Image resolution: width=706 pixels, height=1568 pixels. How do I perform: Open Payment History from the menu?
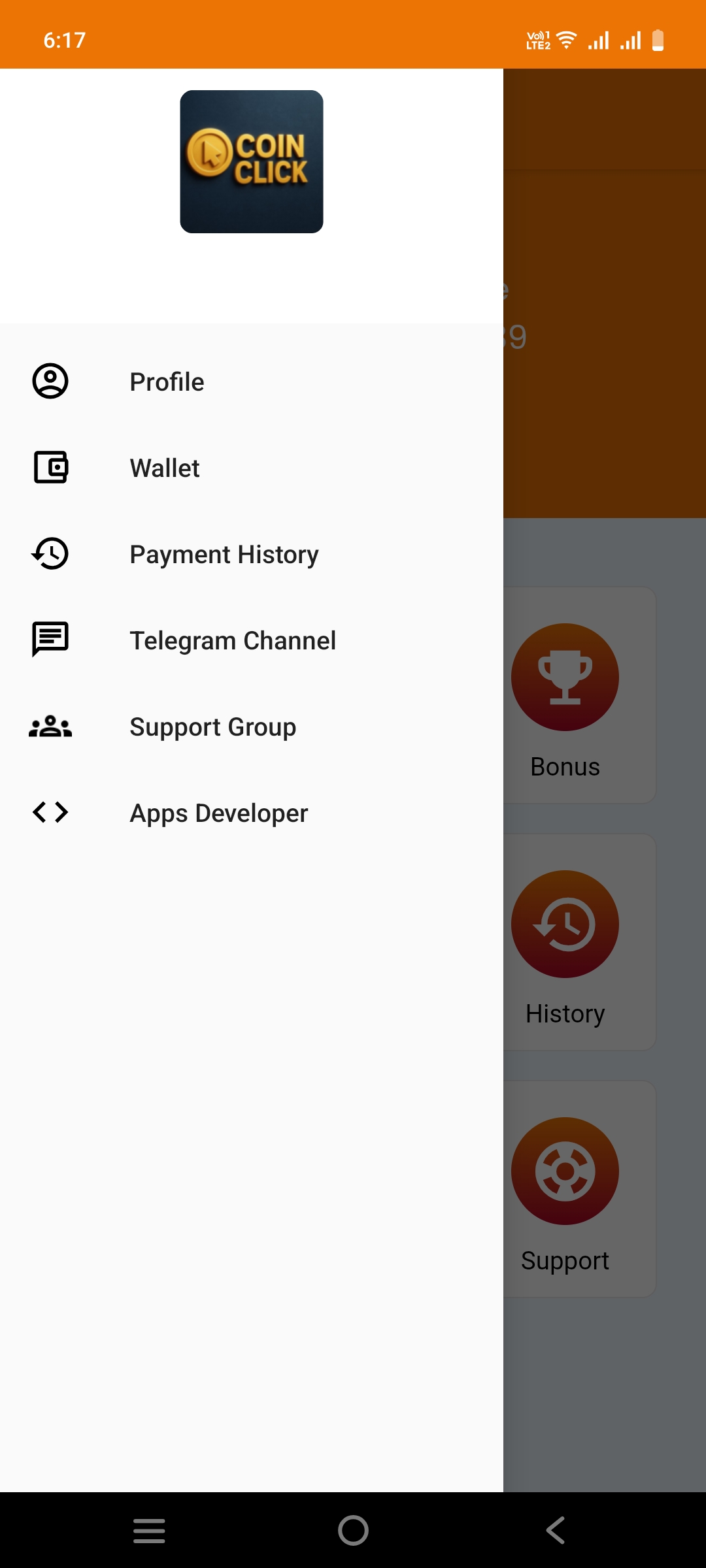(x=224, y=554)
